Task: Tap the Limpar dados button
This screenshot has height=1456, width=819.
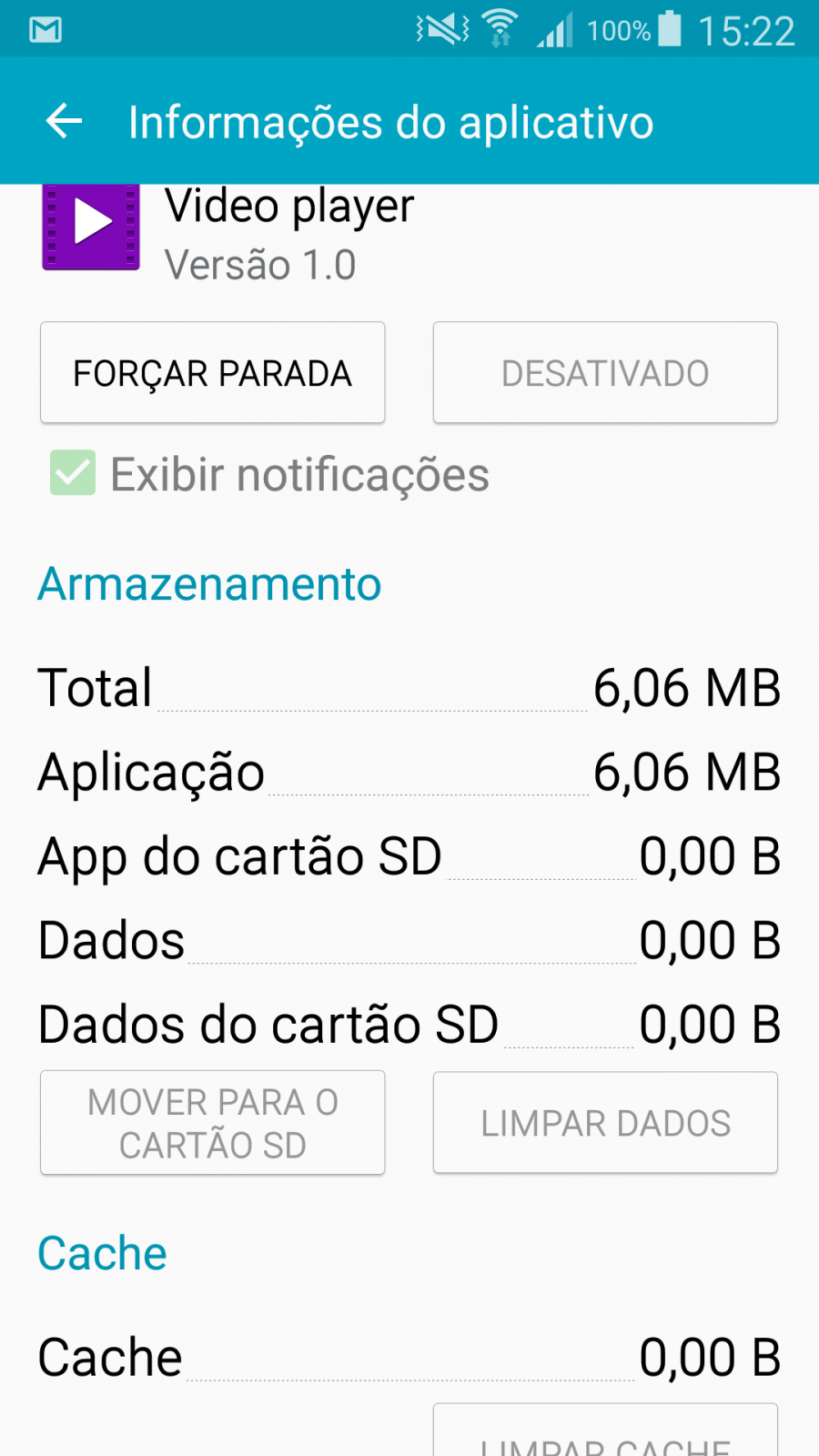Action: tap(605, 1123)
